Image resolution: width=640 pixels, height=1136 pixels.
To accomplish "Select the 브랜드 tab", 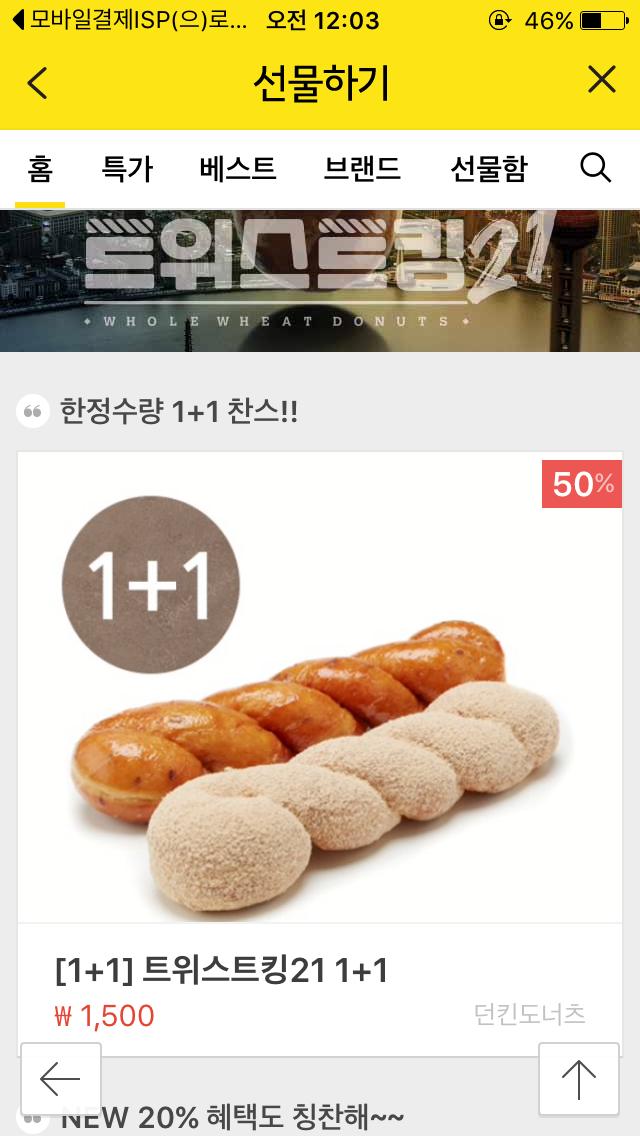I will click(x=362, y=169).
